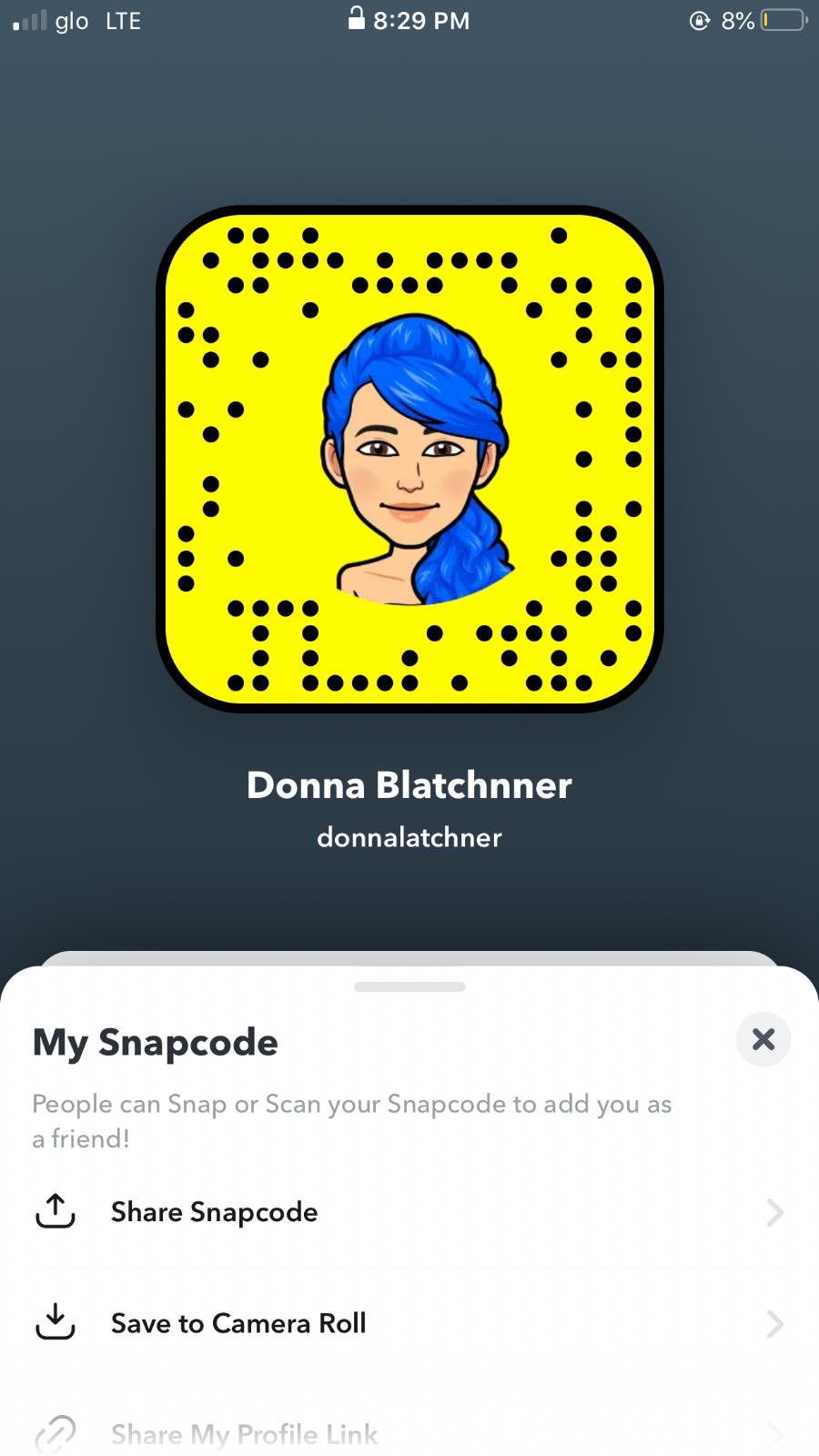
Task: Close the My Snapcode sheet
Action: [763, 1038]
